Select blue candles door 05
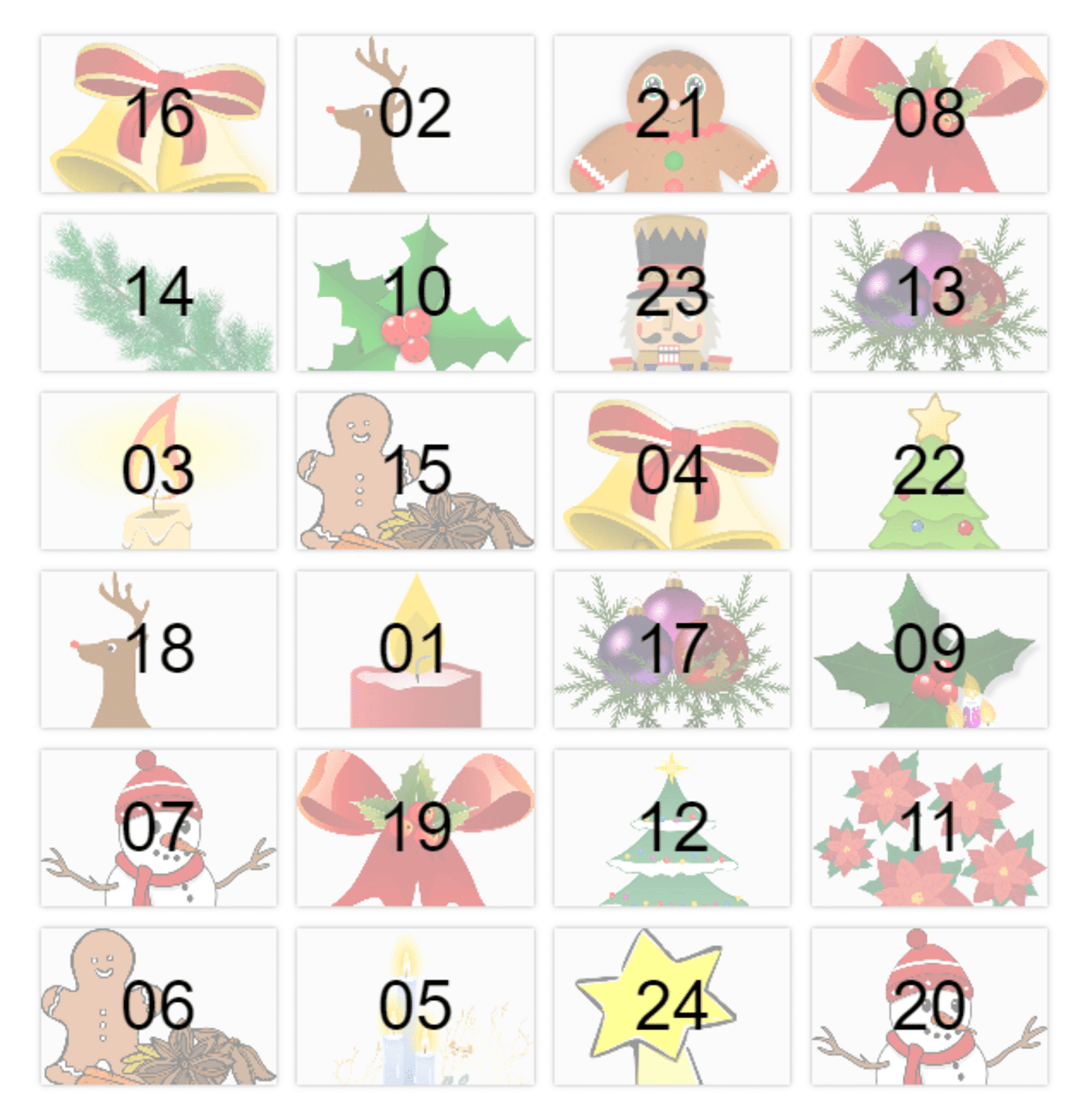 click(x=415, y=1006)
